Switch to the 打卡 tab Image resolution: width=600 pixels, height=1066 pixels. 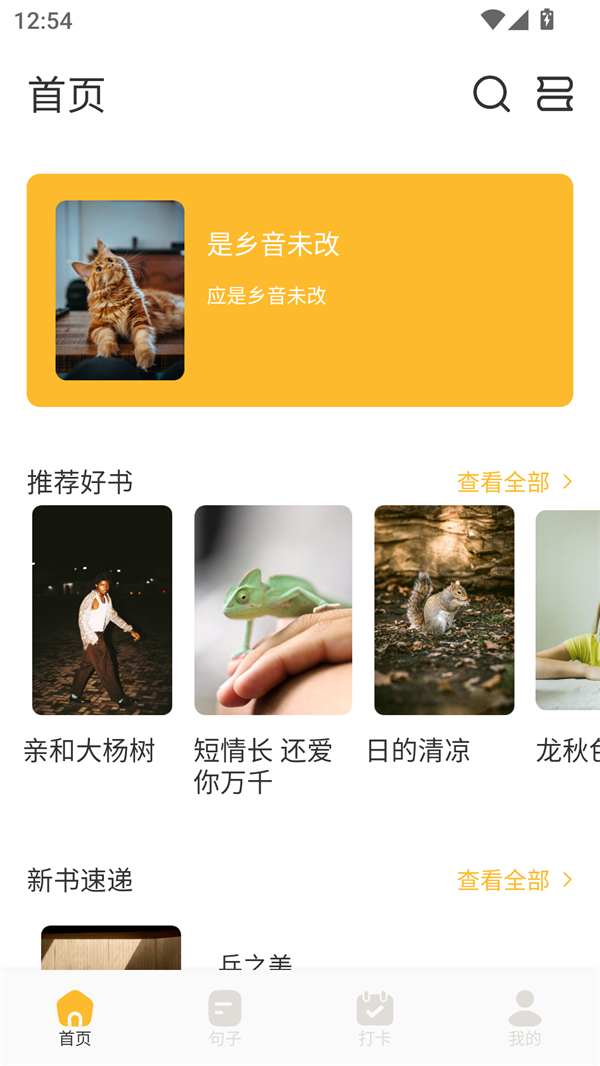pyautogui.click(x=375, y=1017)
